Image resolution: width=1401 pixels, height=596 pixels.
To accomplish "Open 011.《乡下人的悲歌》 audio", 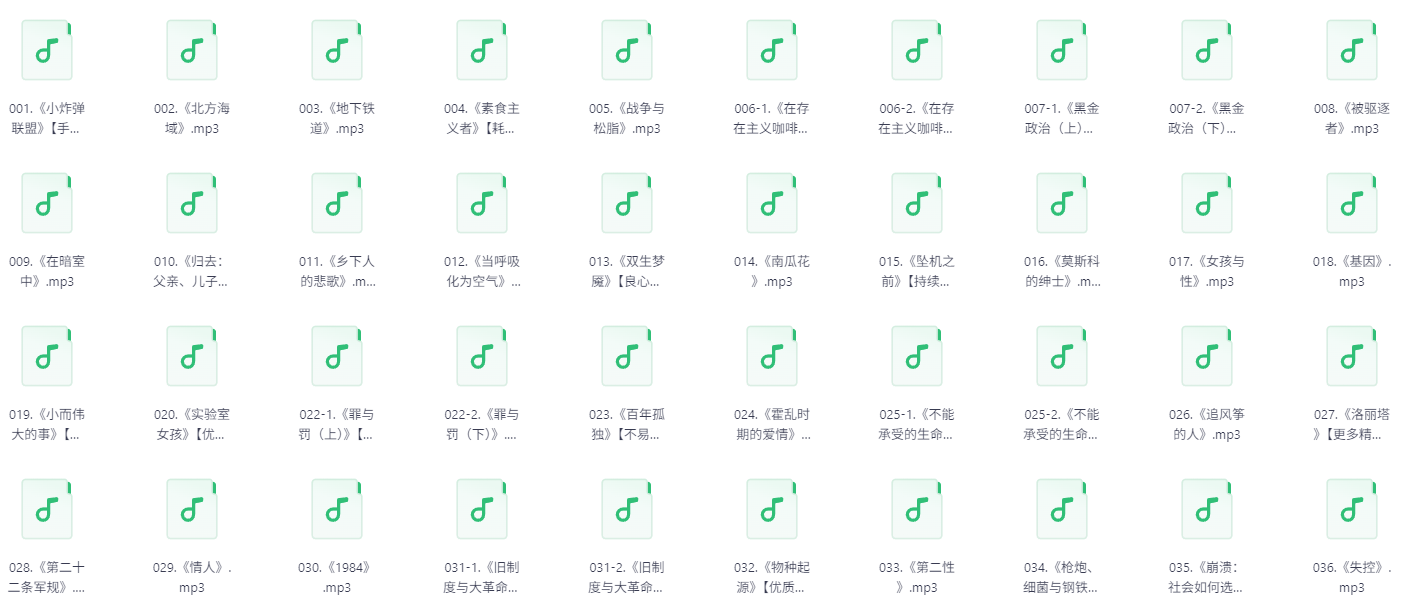I will coord(337,203).
